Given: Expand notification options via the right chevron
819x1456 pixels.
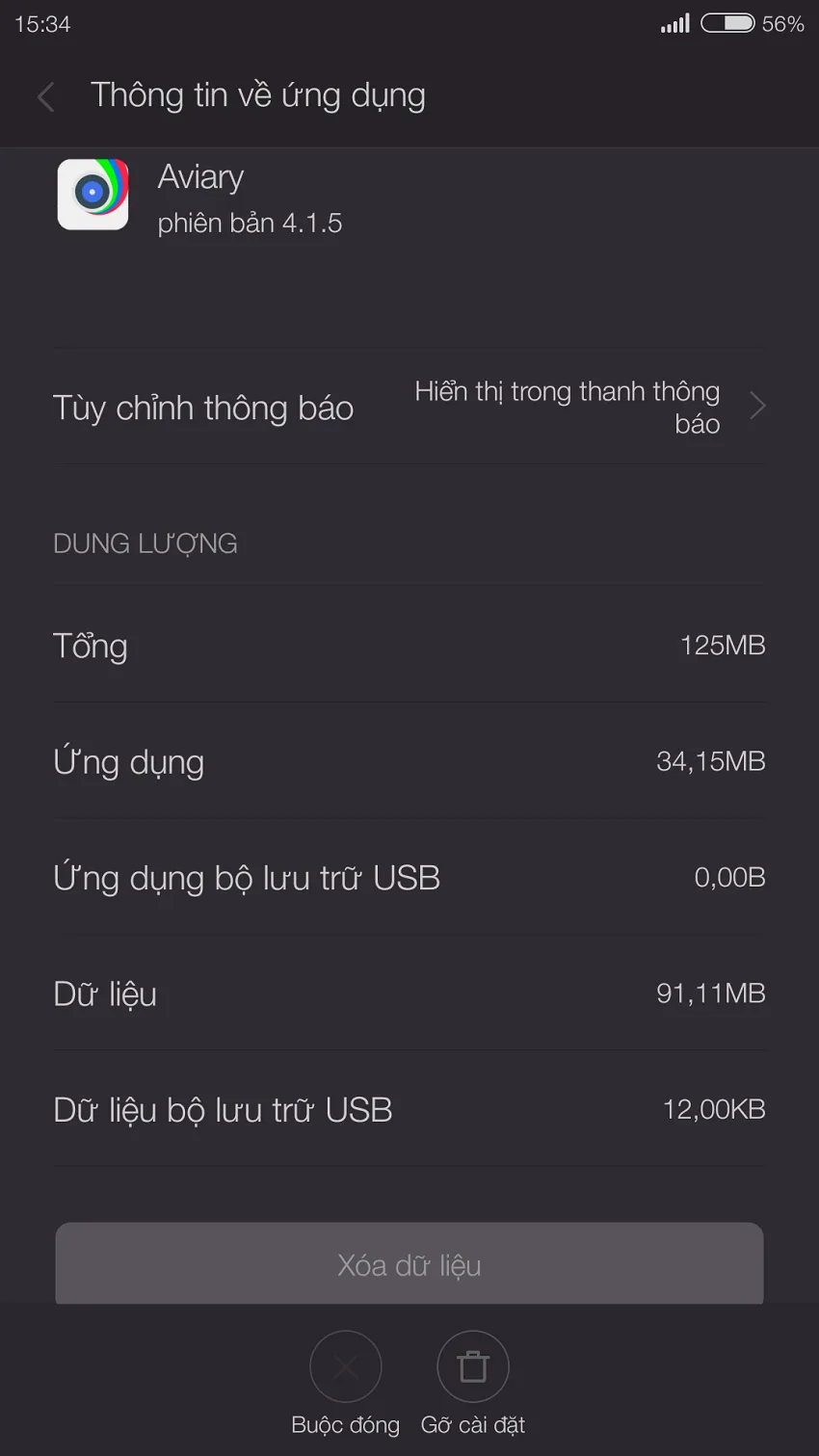Looking at the screenshot, I should [x=758, y=407].
